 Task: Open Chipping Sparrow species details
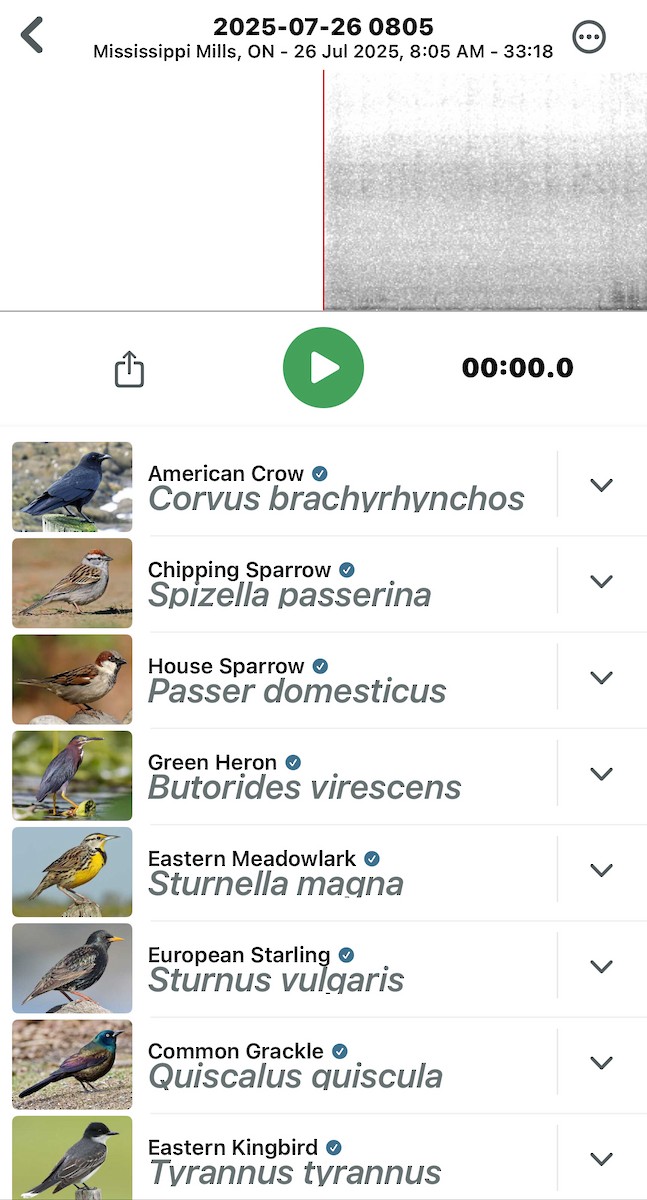click(290, 583)
